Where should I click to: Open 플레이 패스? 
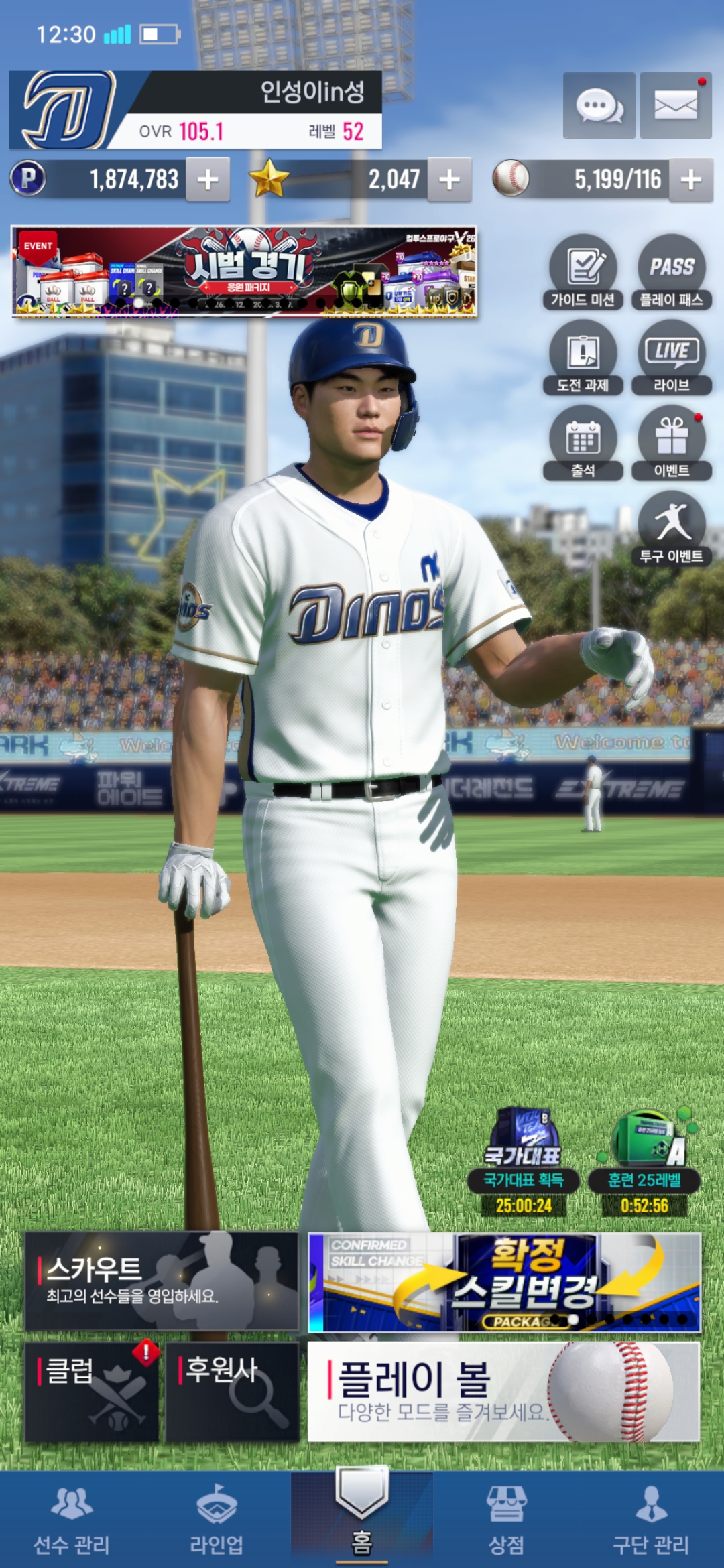(x=671, y=272)
